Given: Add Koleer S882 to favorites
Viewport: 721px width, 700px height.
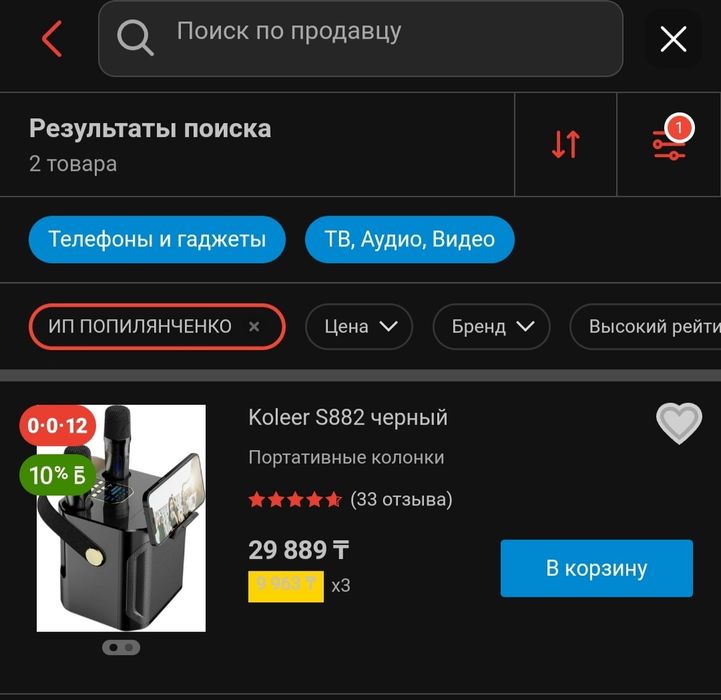Looking at the screenshot, I should pos(679,423).
